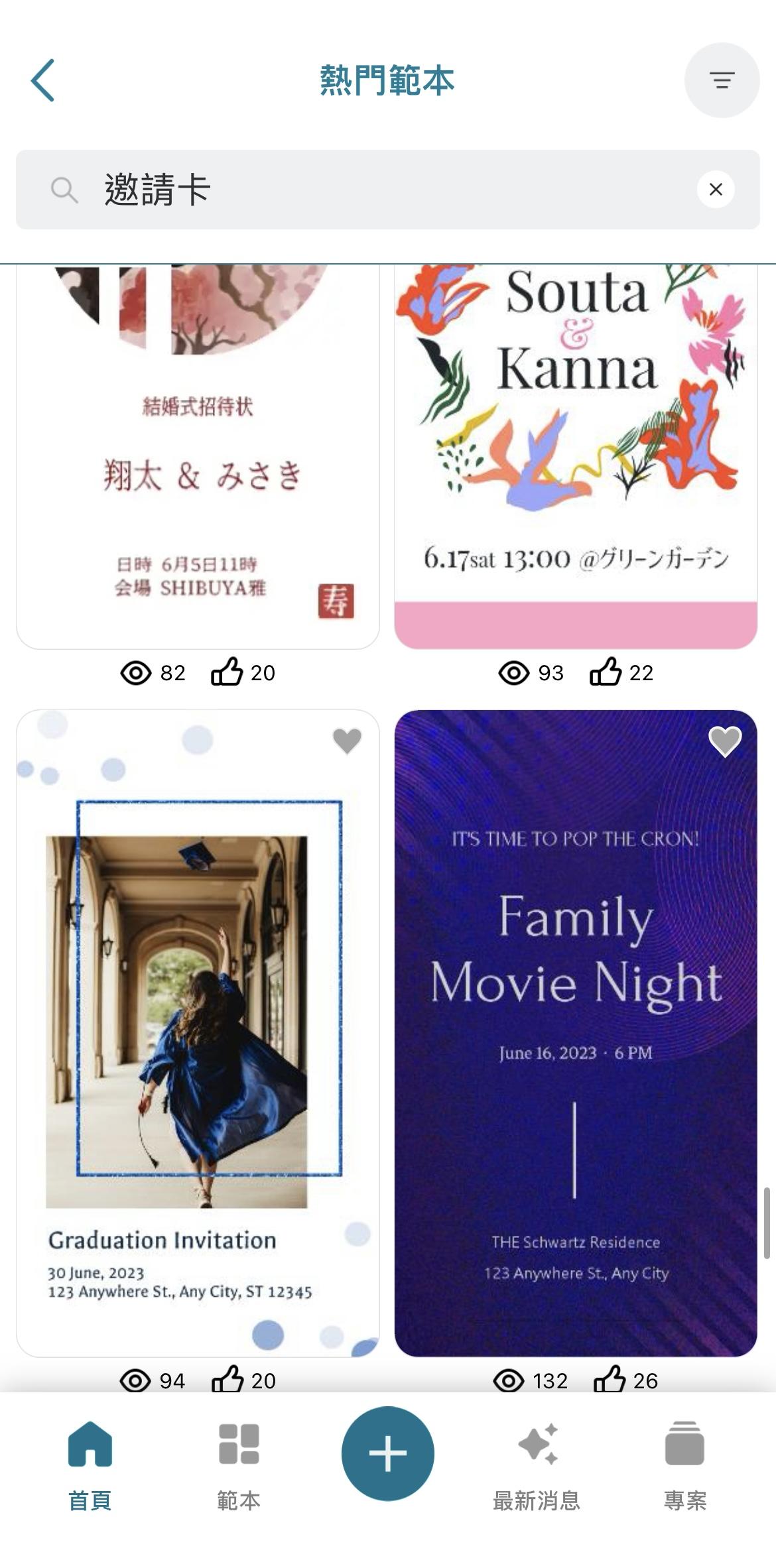Switch to the 首頁 tab
The image size is (776, 1568).
[90, 1462]
